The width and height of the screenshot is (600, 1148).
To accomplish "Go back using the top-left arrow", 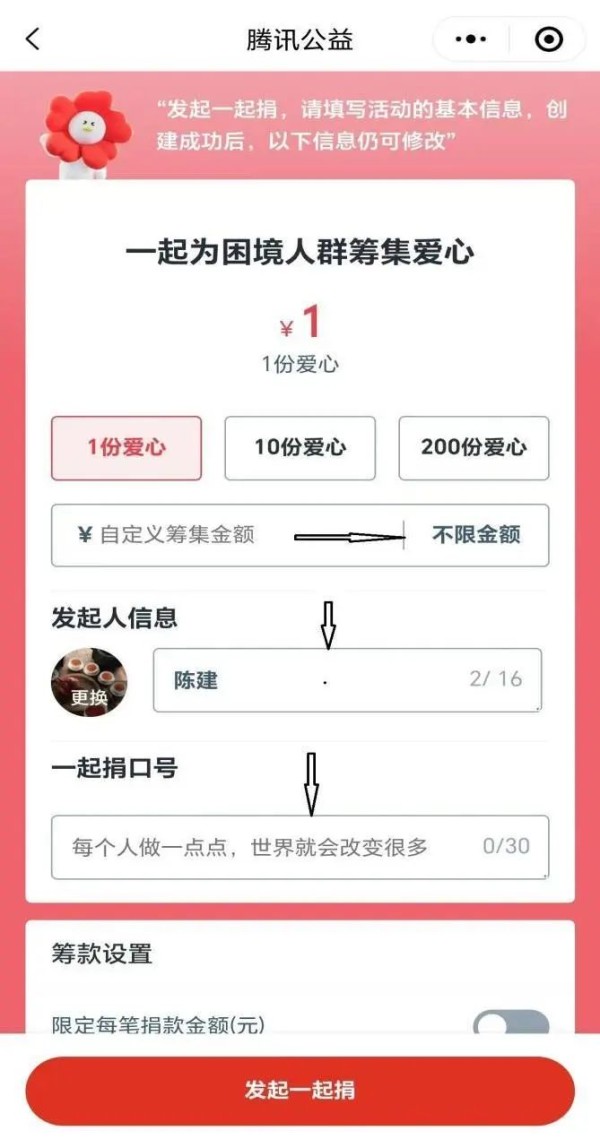I will click(x=32, y=39).
